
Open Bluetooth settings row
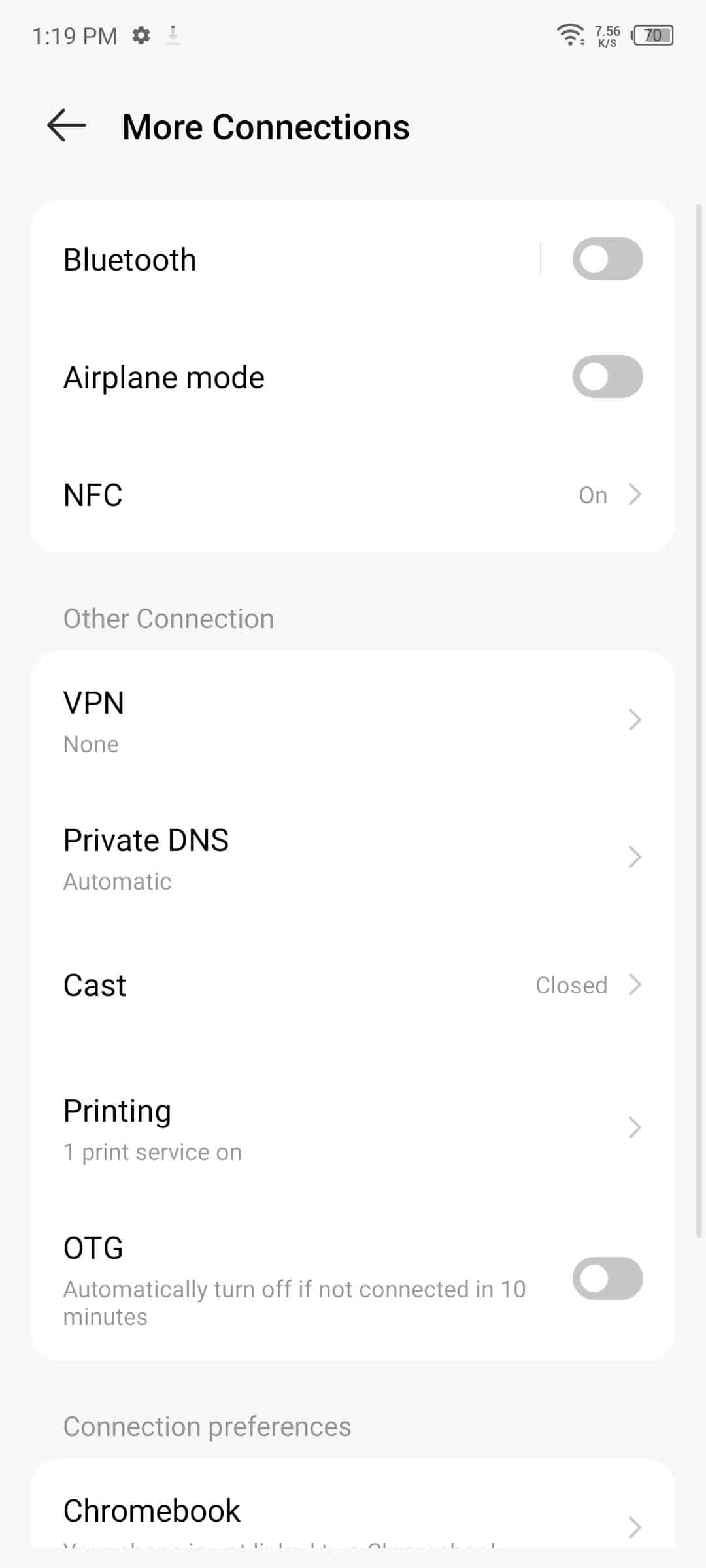point(286,259)
